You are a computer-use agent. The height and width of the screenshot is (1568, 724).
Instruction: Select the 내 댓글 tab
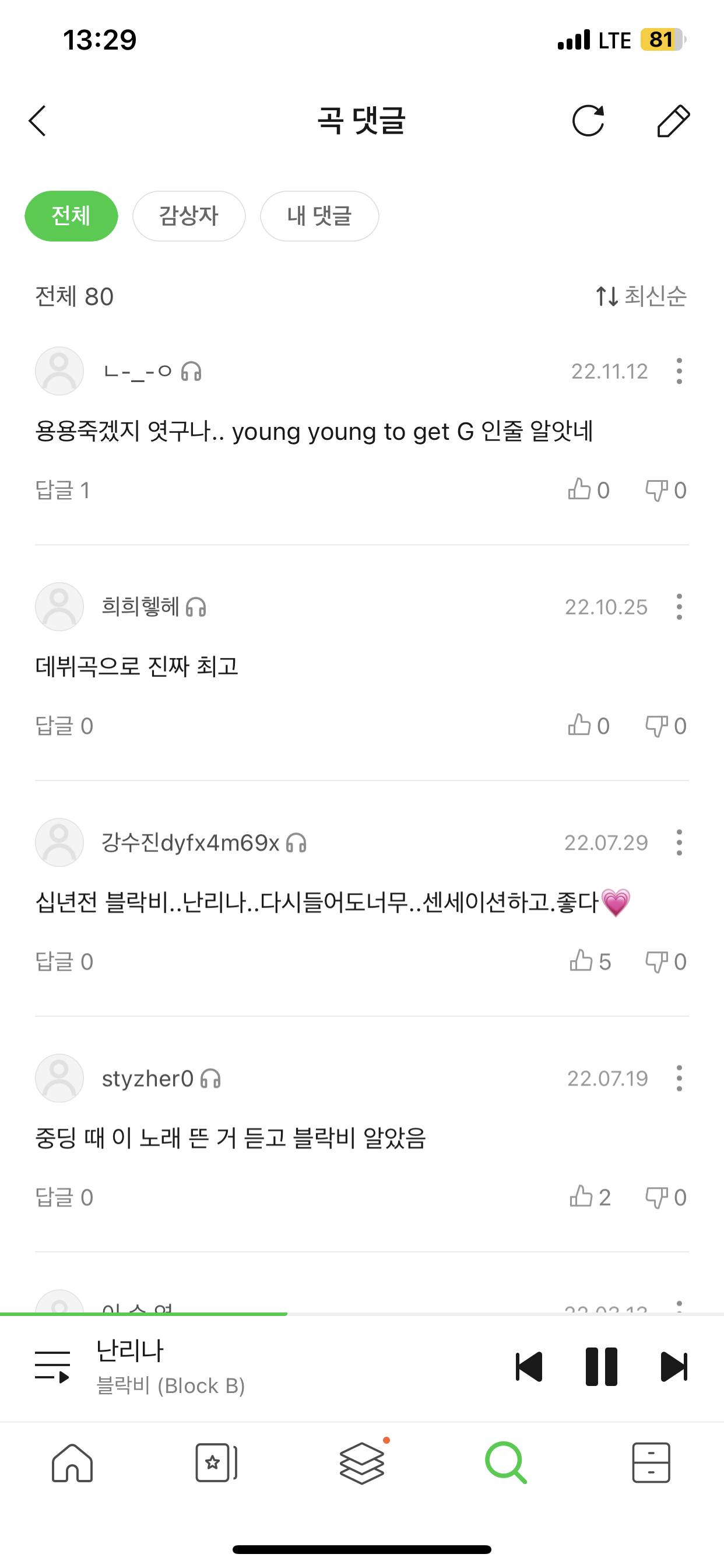[319, 216]
